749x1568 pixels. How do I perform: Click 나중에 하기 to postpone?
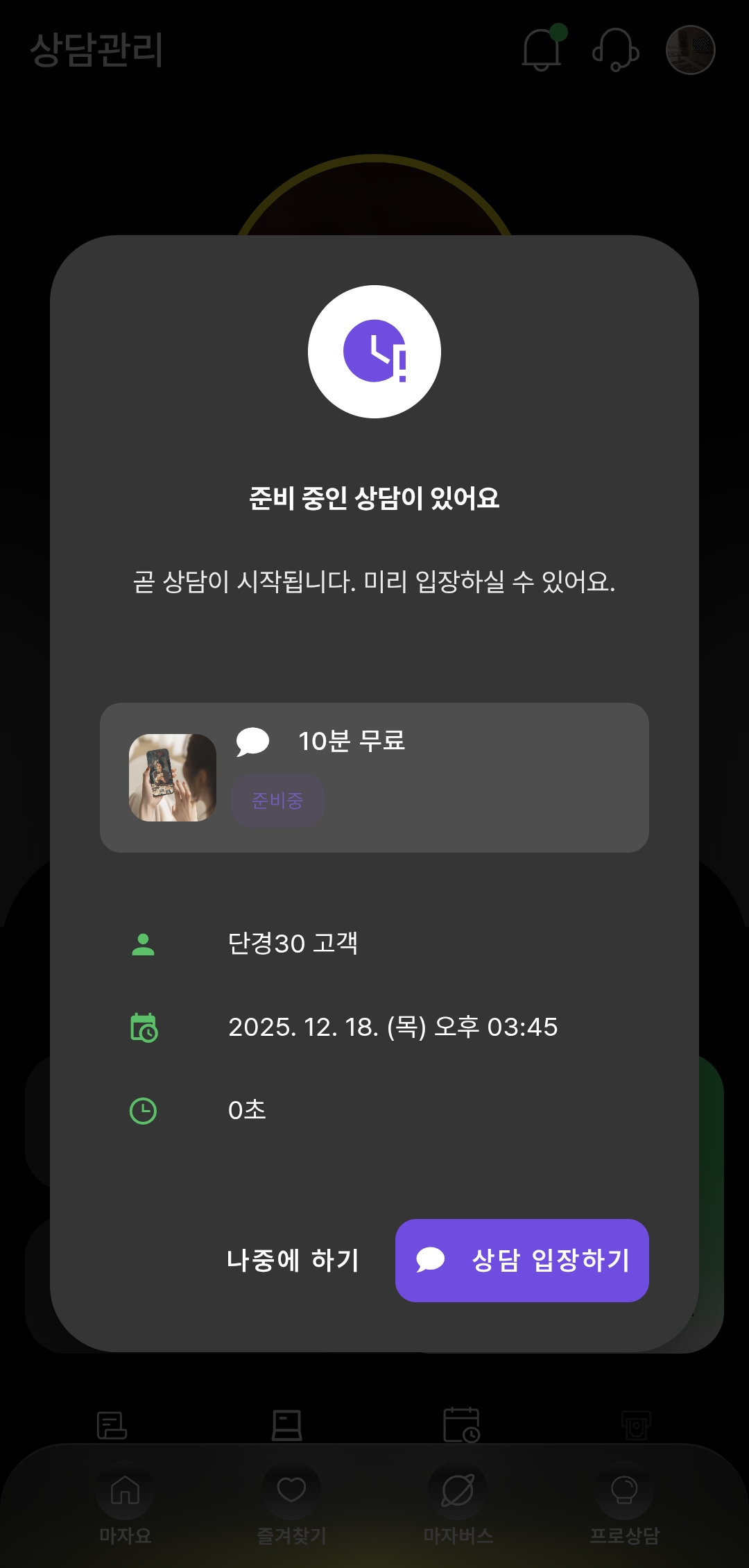point(292,1261)
